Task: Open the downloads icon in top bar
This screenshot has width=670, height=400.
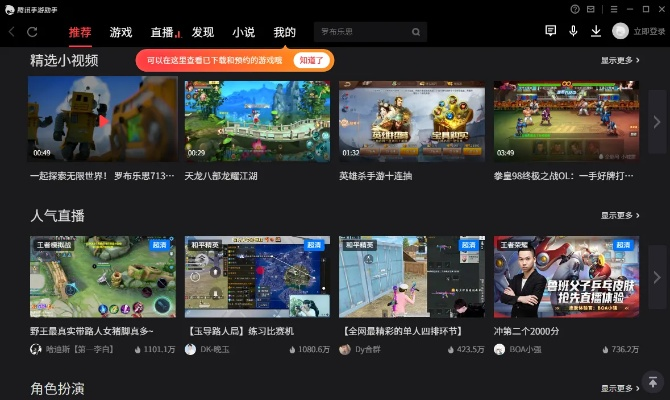Action: 596,32
